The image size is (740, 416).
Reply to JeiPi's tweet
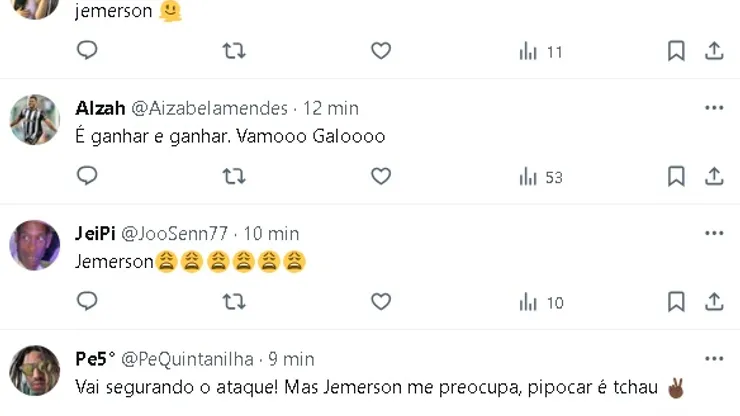coord(88,301)
